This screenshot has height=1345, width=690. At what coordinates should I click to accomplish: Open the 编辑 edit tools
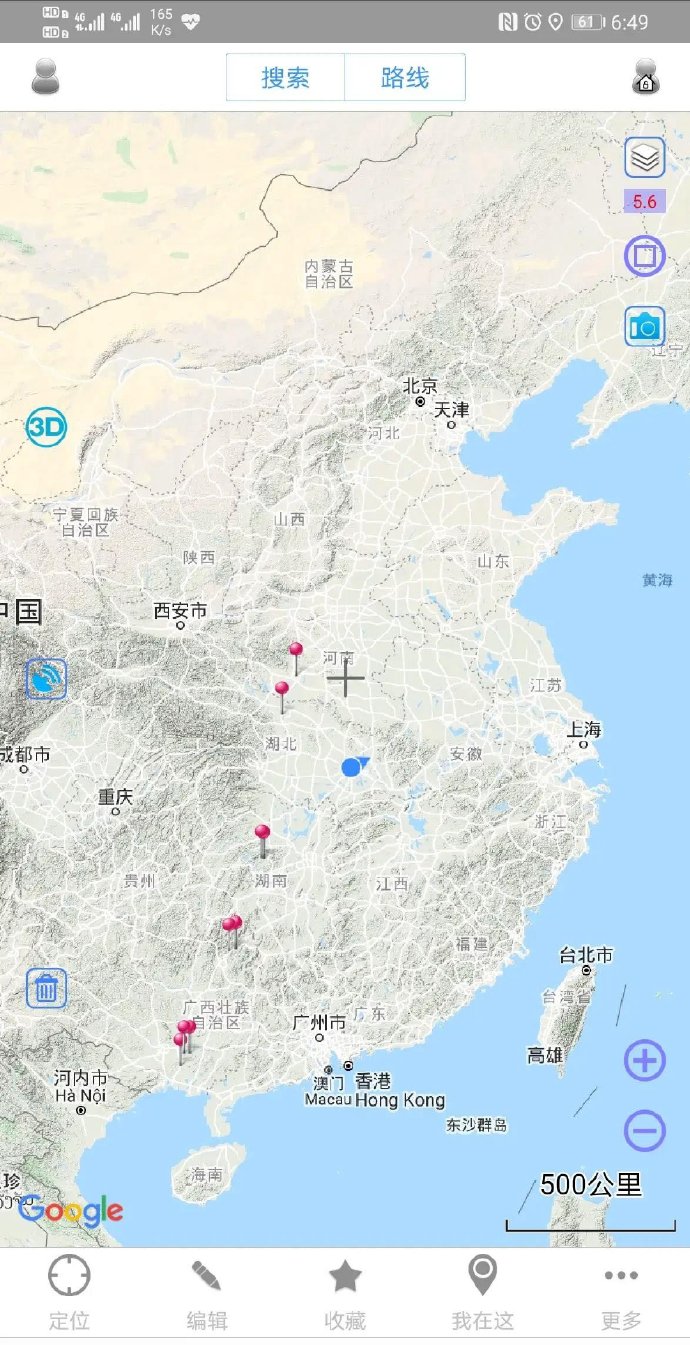click(x=207, y=1294)
